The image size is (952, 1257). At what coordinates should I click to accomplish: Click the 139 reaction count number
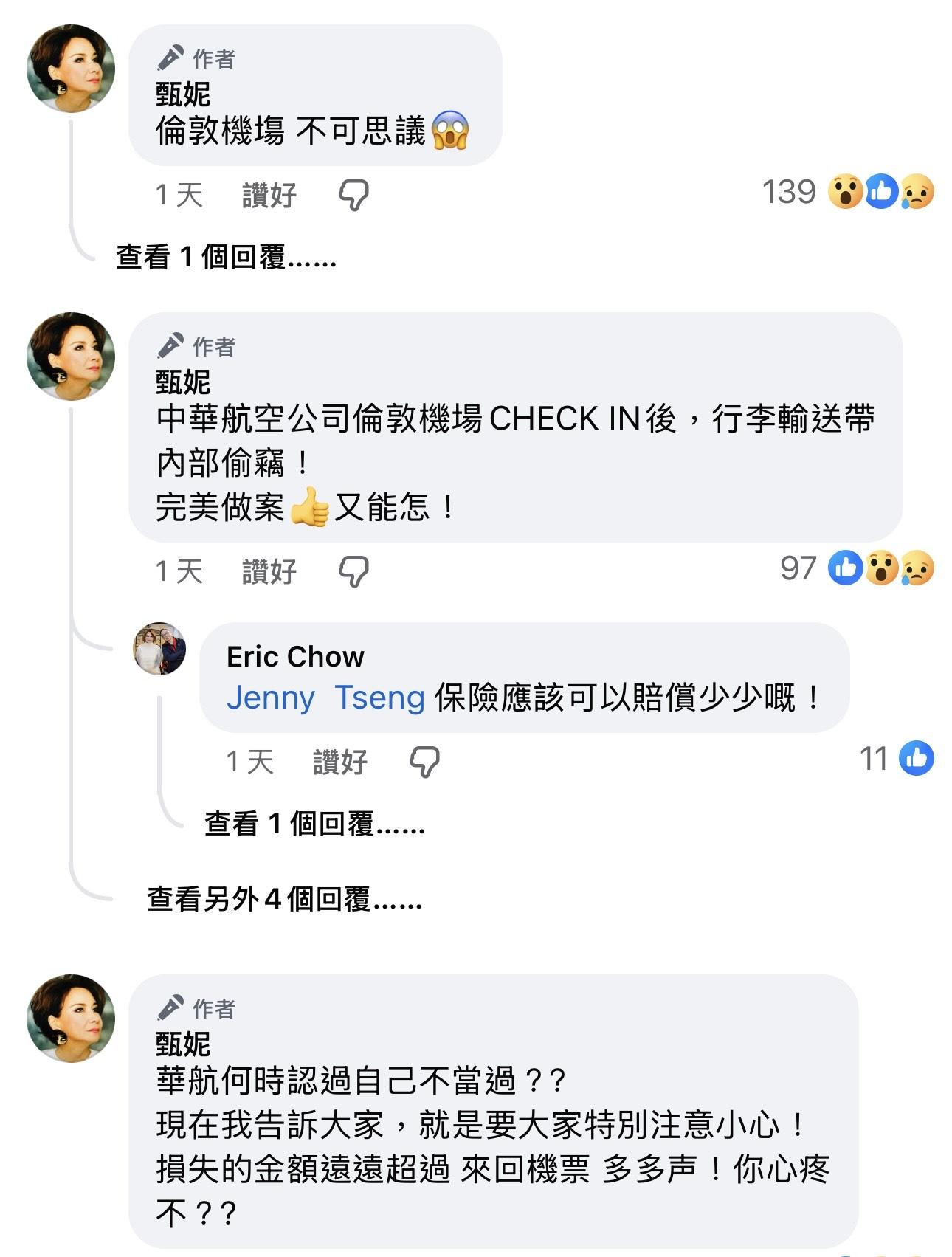tap(791, 192)
